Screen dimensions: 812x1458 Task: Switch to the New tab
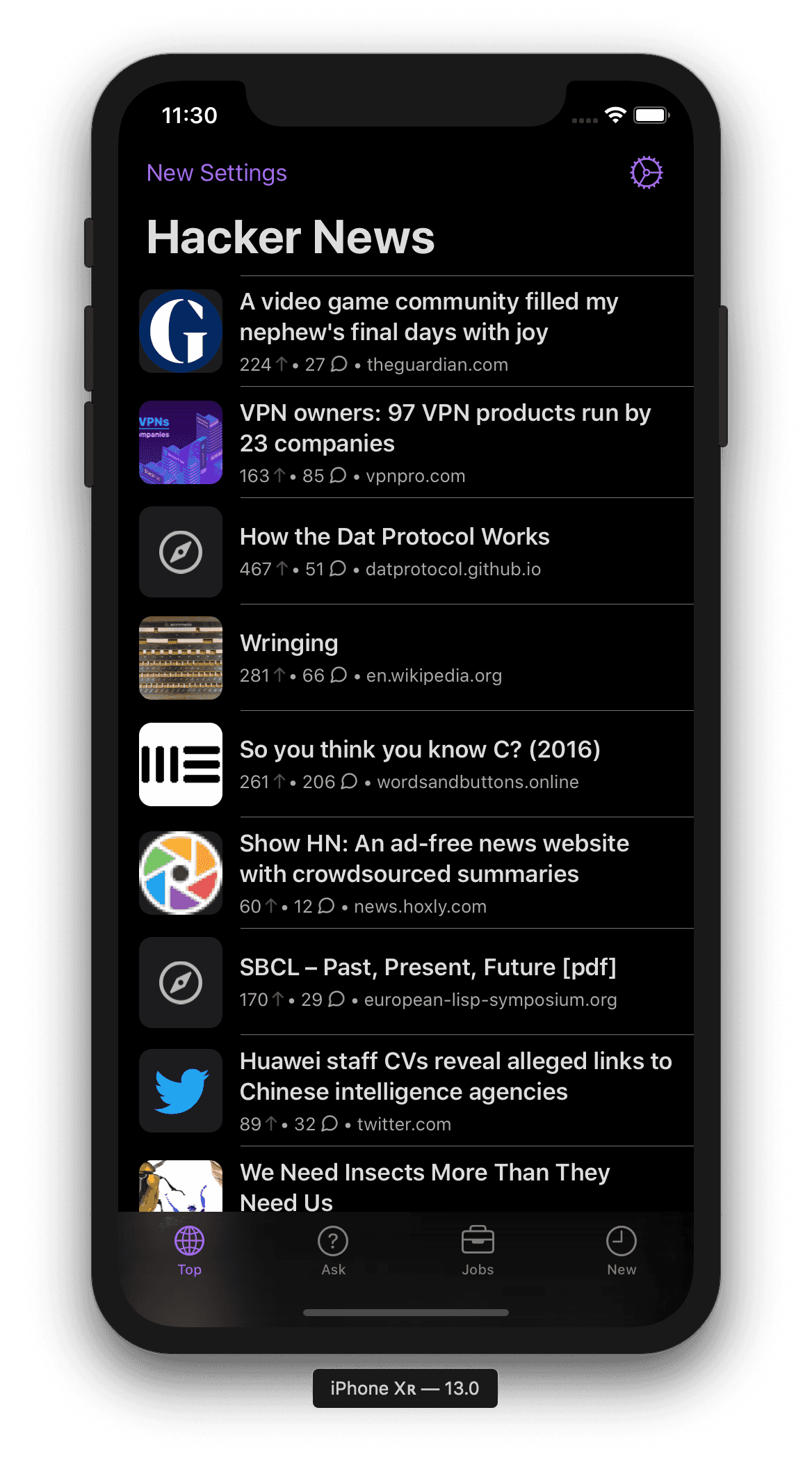coord(622,1251)
